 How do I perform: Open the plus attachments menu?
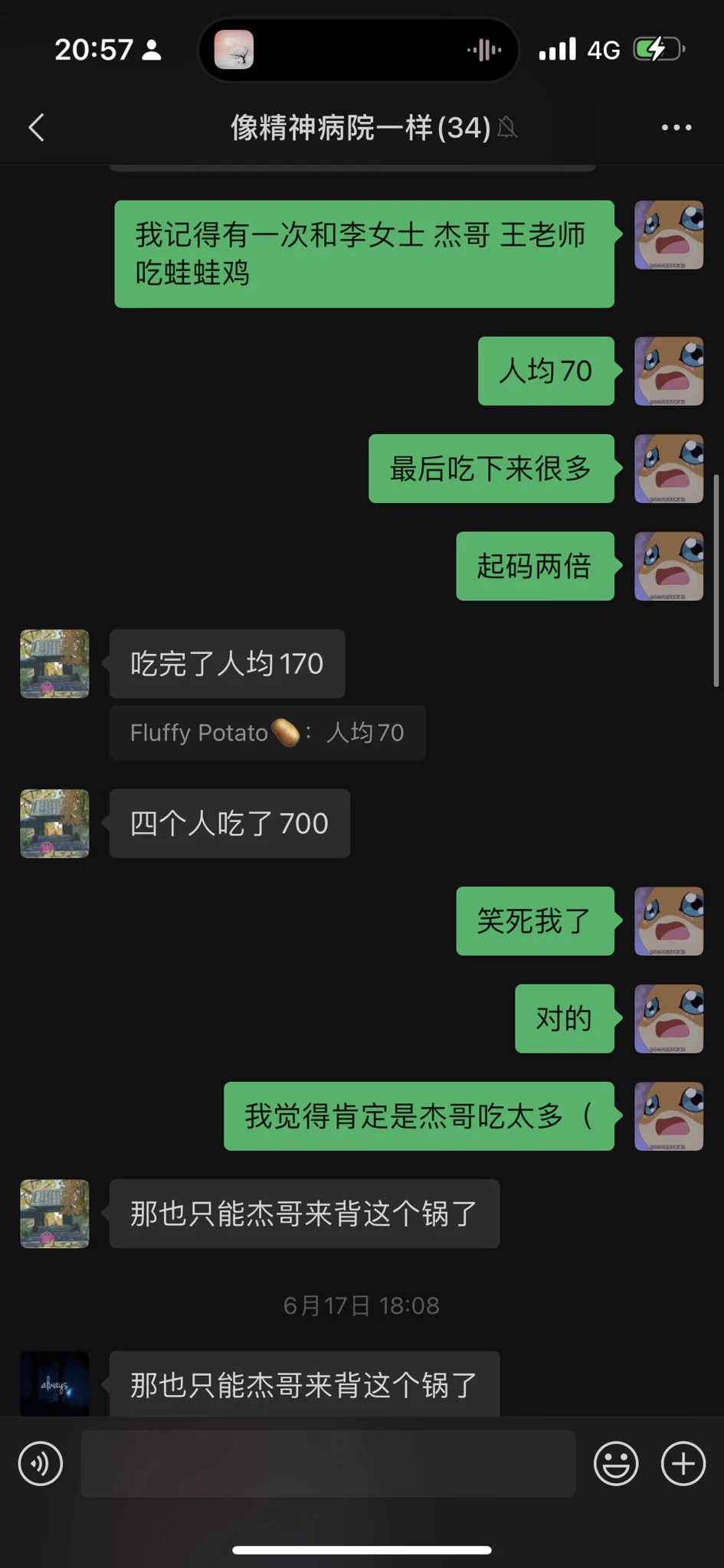point(683,1463)
